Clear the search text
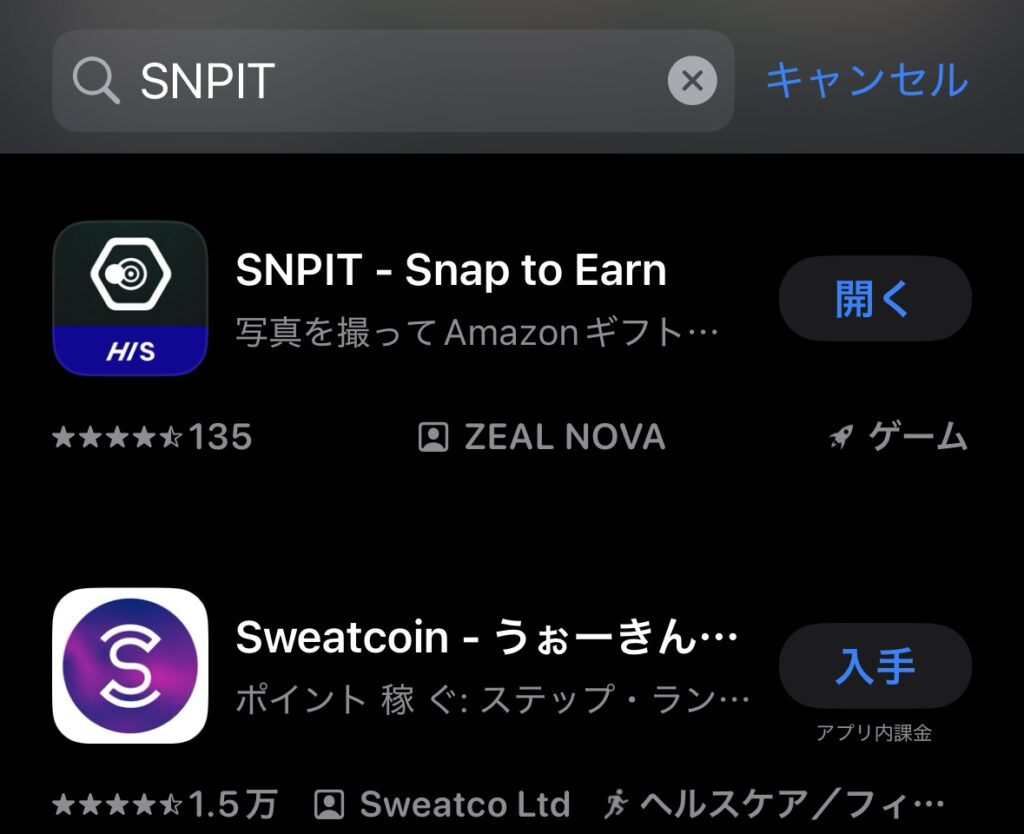The height and width of the screenshot is (834, 1024). (x=692, y=81)
